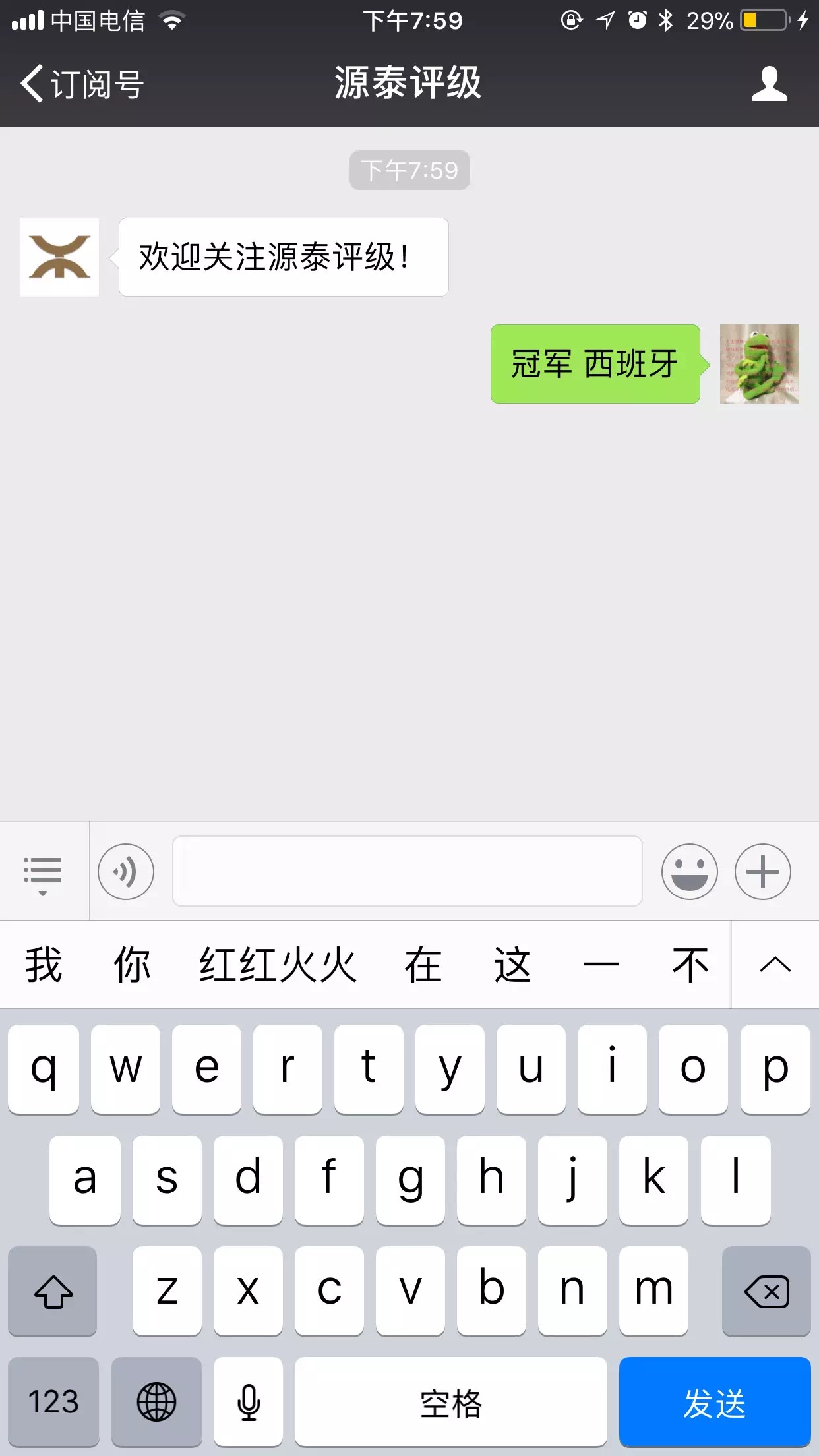Viewport: 819px width, 1456px height.
Task: Open the plus attachment menu
Action: (762, 872)
